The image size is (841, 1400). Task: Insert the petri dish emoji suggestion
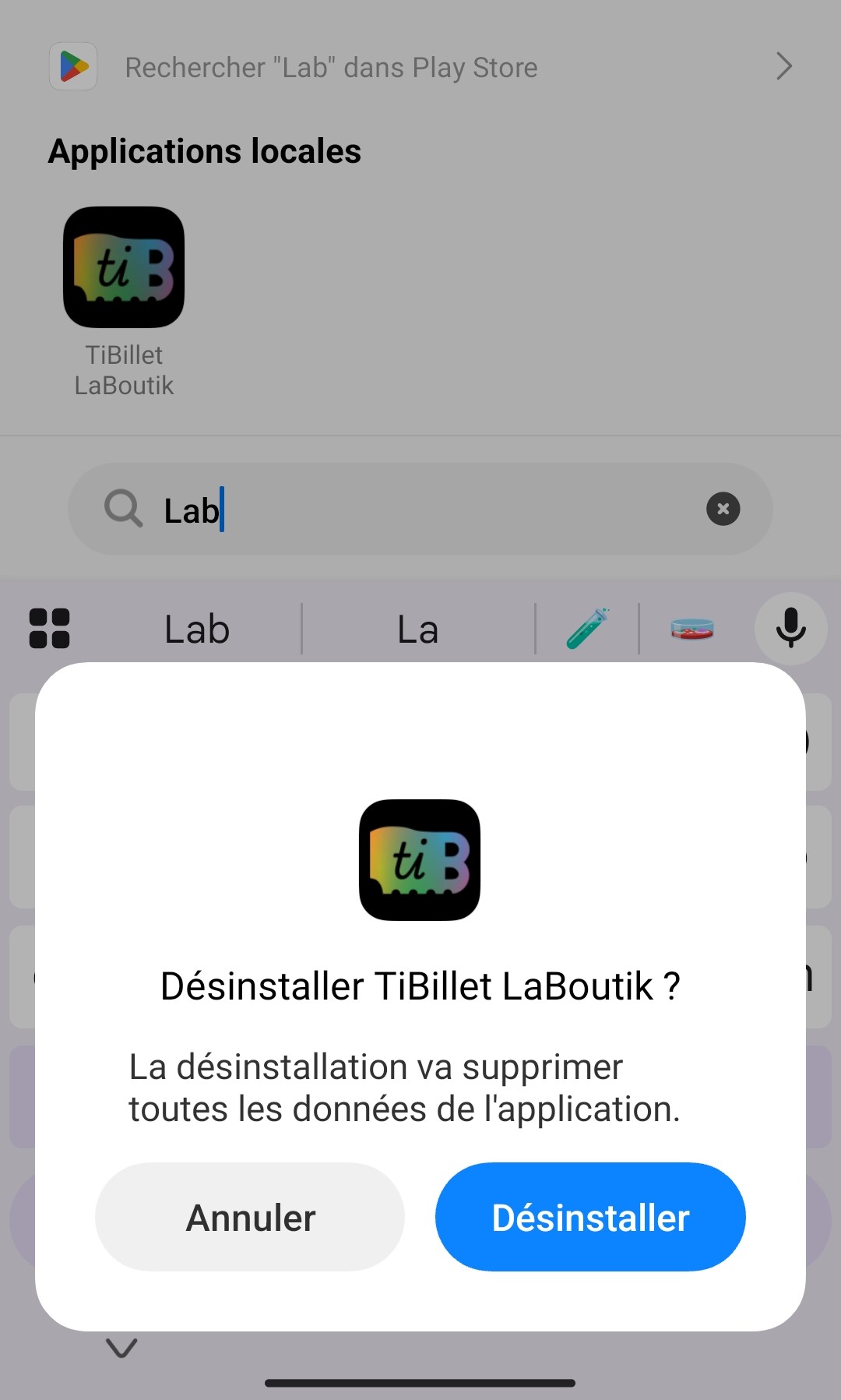click(692, 629)
